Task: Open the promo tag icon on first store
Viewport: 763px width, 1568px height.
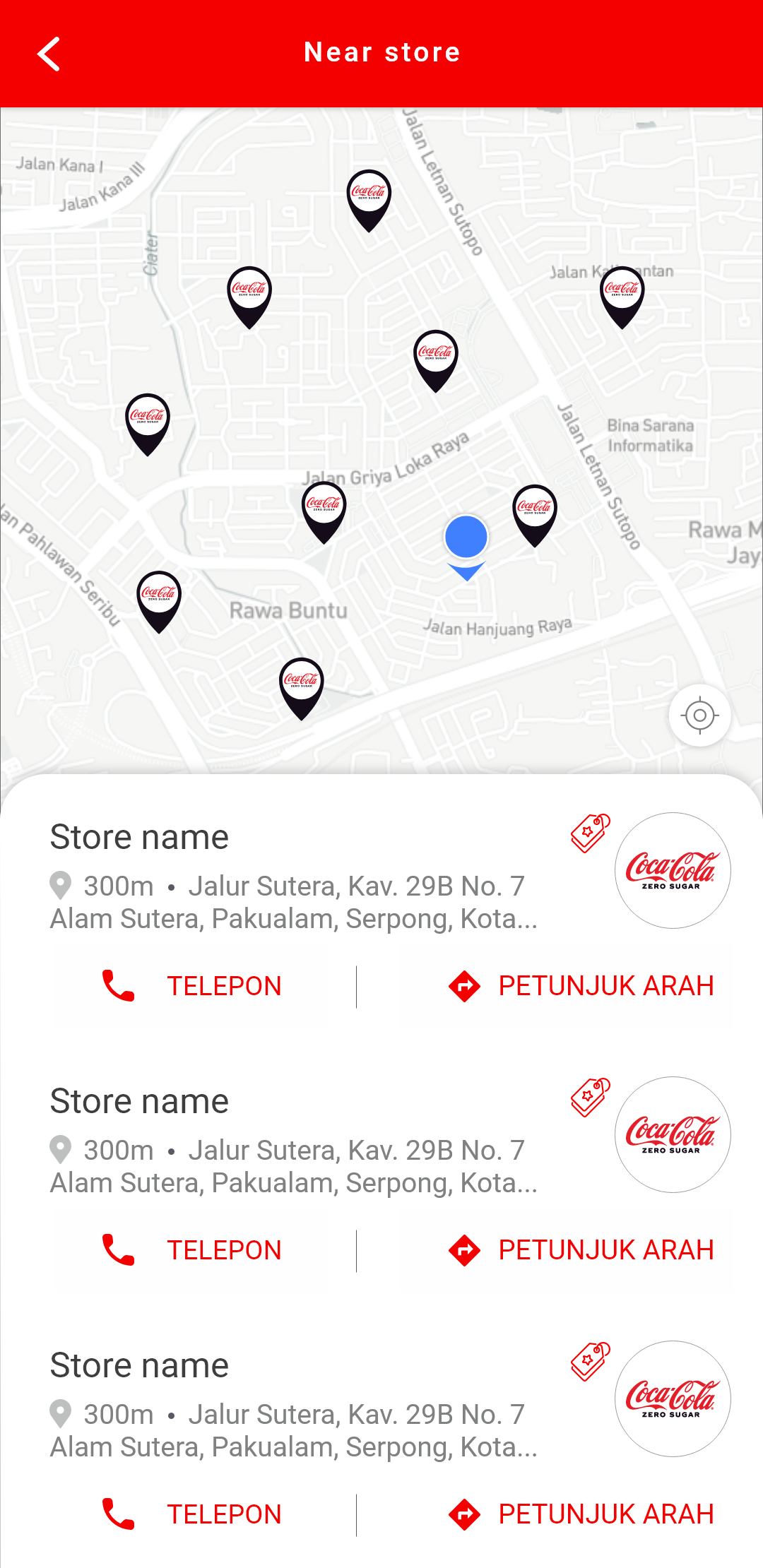Action: pos(591,833)
